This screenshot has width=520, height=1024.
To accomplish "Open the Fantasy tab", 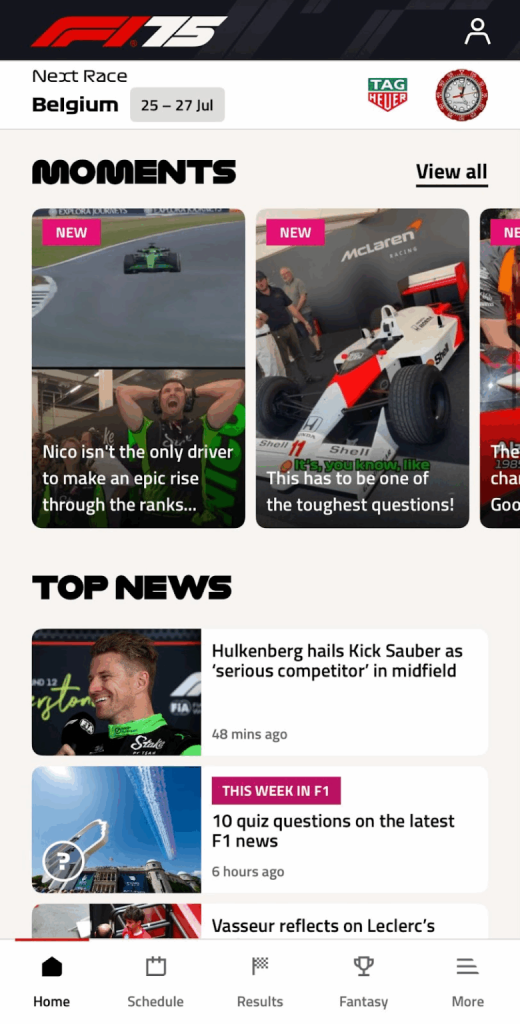I will point(364,982).
